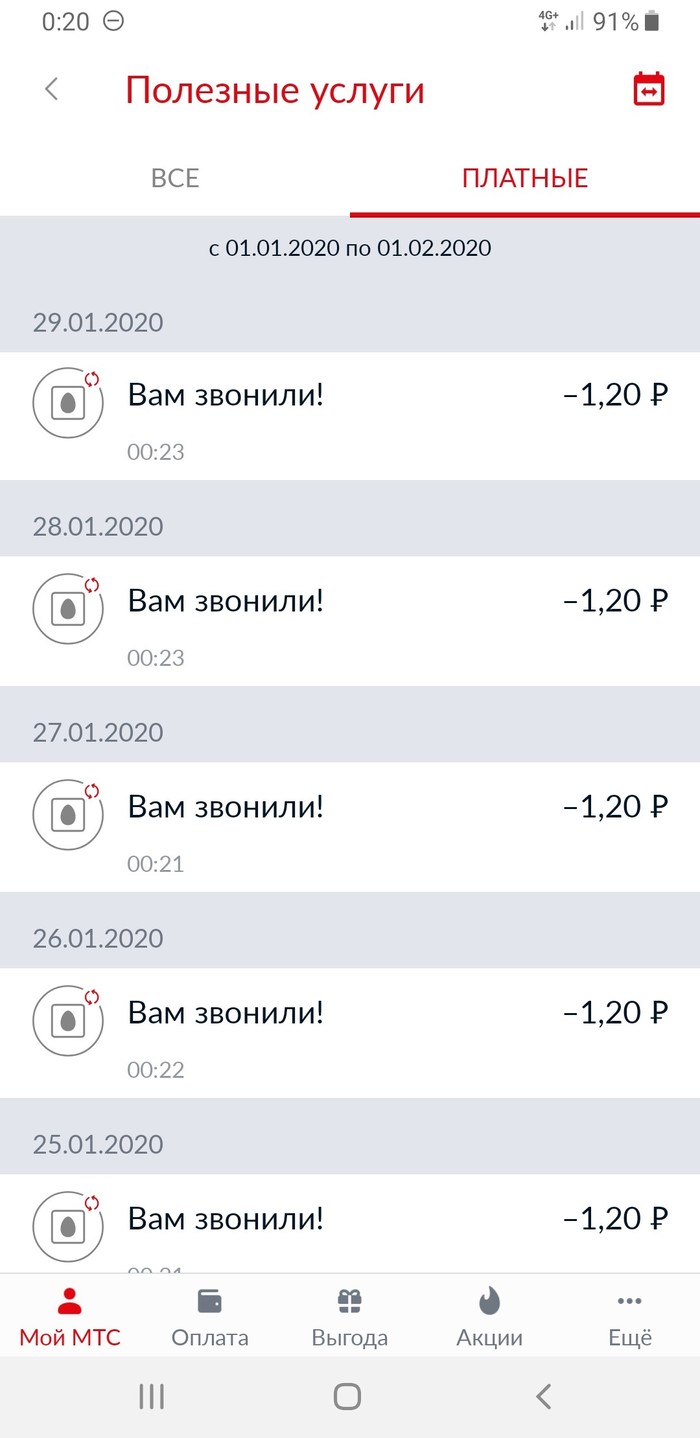Open the 28.01.2020 Вам звонили! charge
700x1438 pixels.
pyautogui.click(x=350, y=621)
